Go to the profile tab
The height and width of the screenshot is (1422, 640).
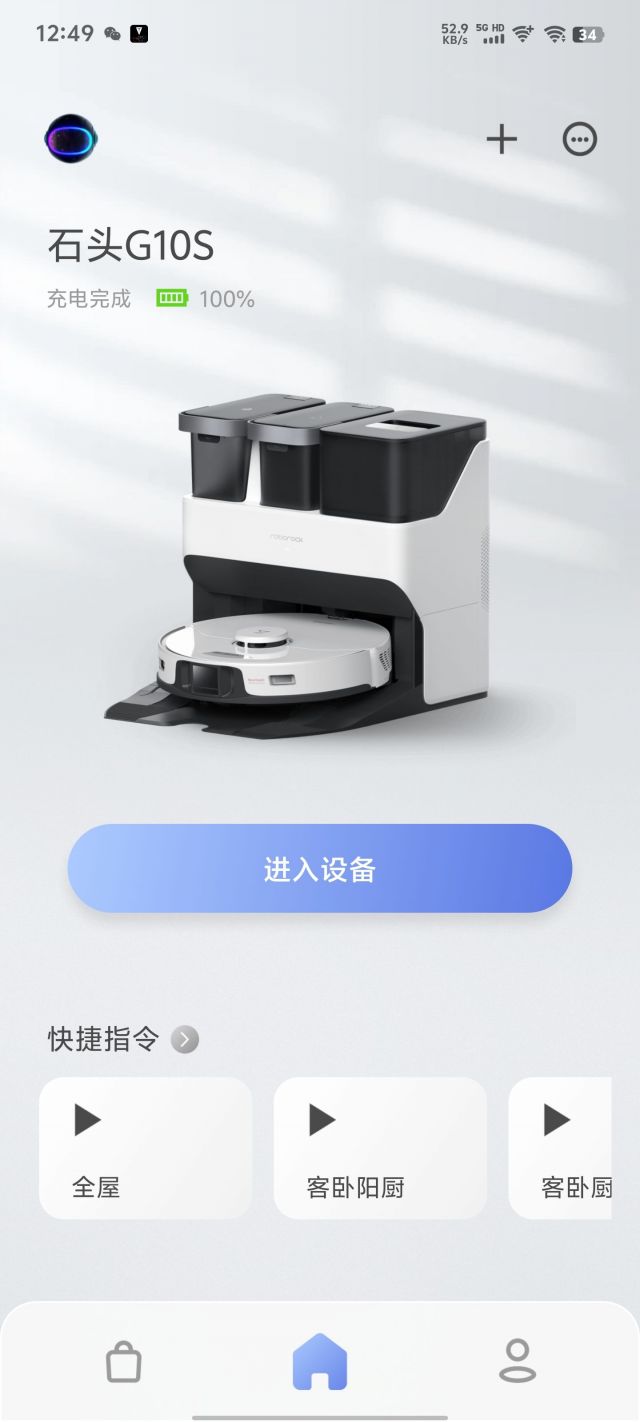click(x=517, y=1362)
